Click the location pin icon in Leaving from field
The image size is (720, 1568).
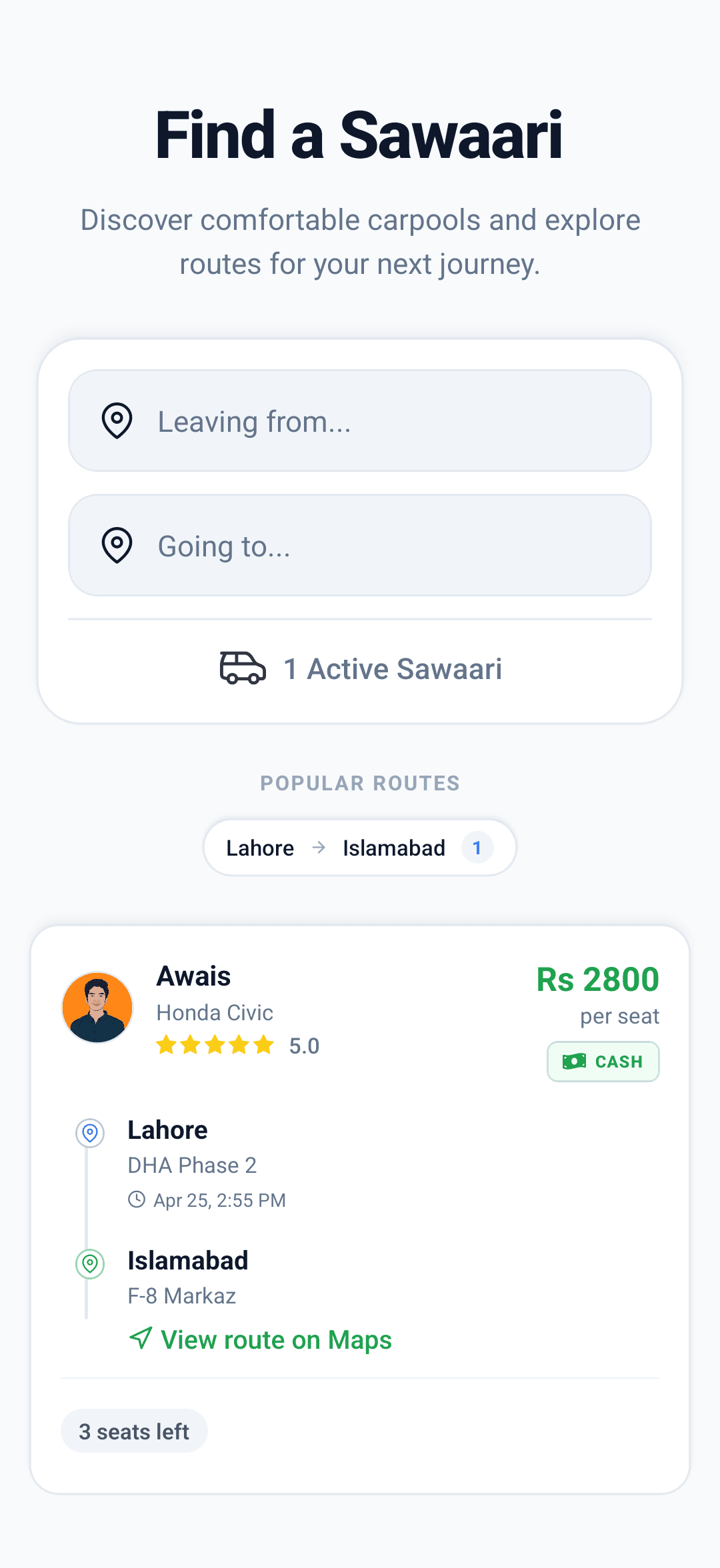[x=117, y=421]
